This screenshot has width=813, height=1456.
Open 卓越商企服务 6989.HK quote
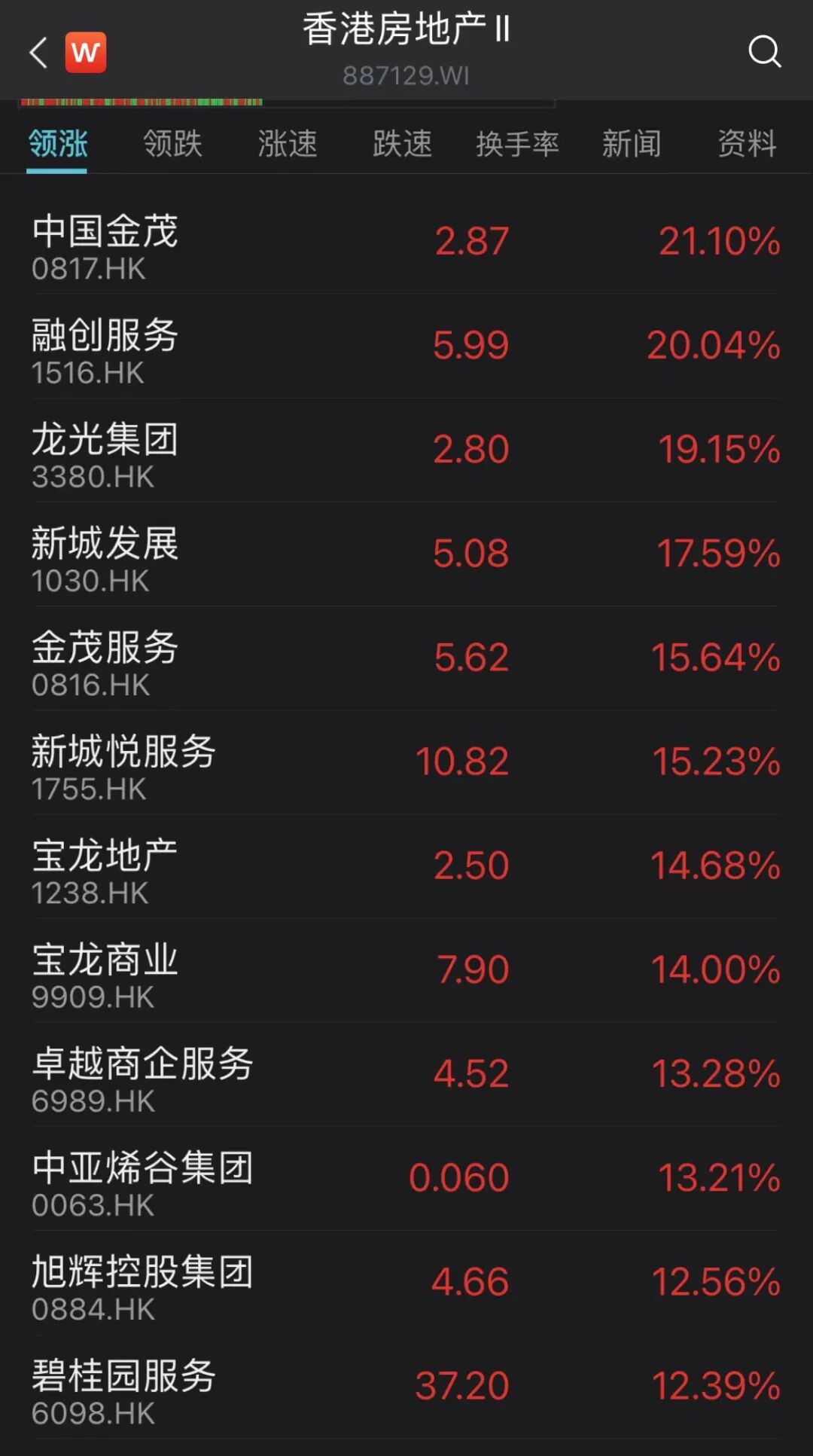click(406, 1074)
